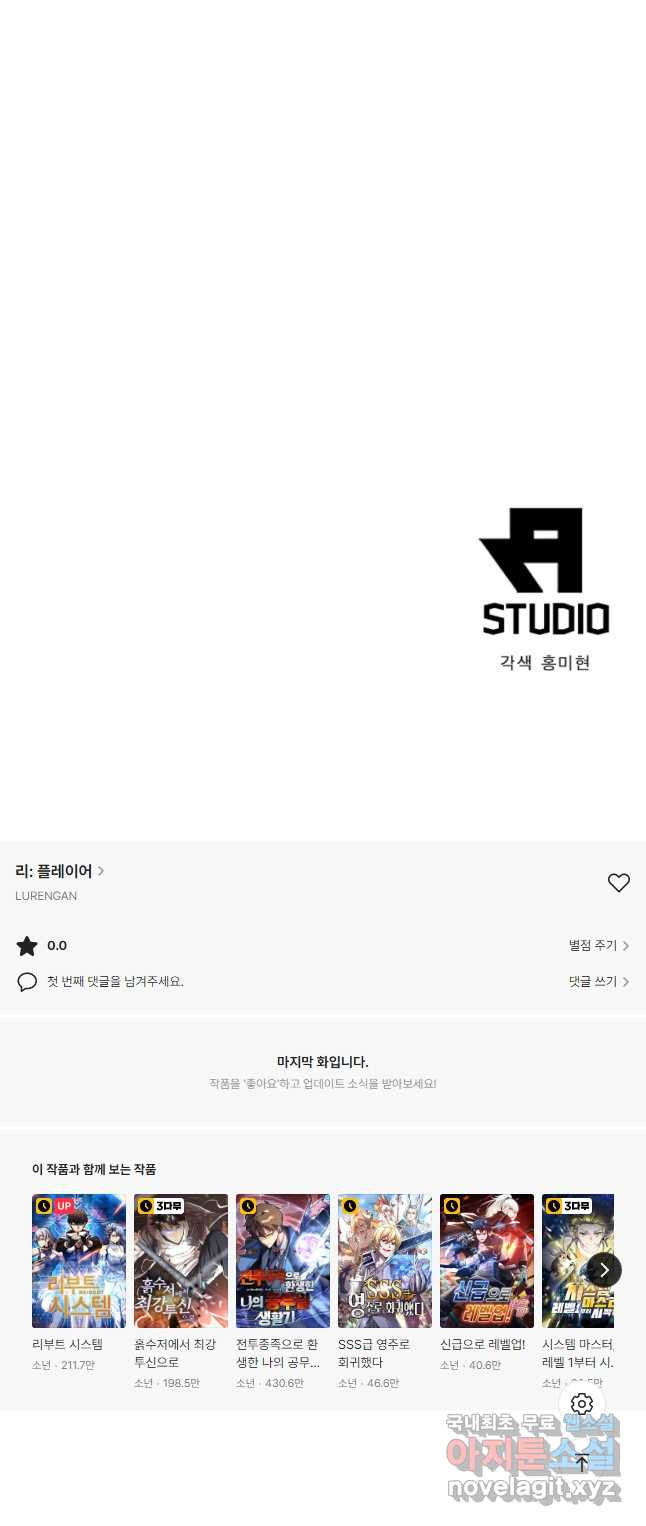Screen dimensions: 646x1526
Task: Show next recommended titles with arrow
Action: [x=604, y=1270]
